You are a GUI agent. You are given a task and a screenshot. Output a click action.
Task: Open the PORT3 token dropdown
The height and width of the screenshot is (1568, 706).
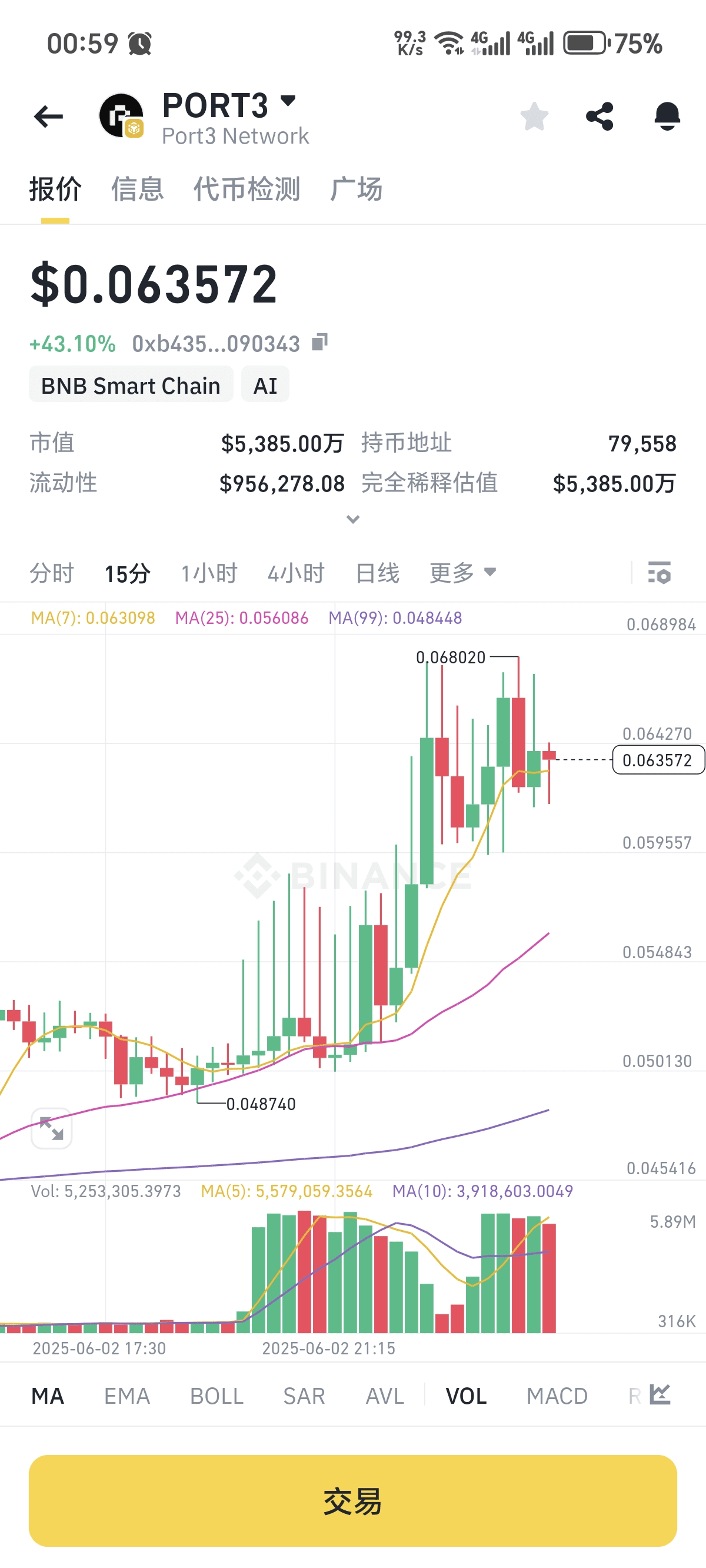288,101
